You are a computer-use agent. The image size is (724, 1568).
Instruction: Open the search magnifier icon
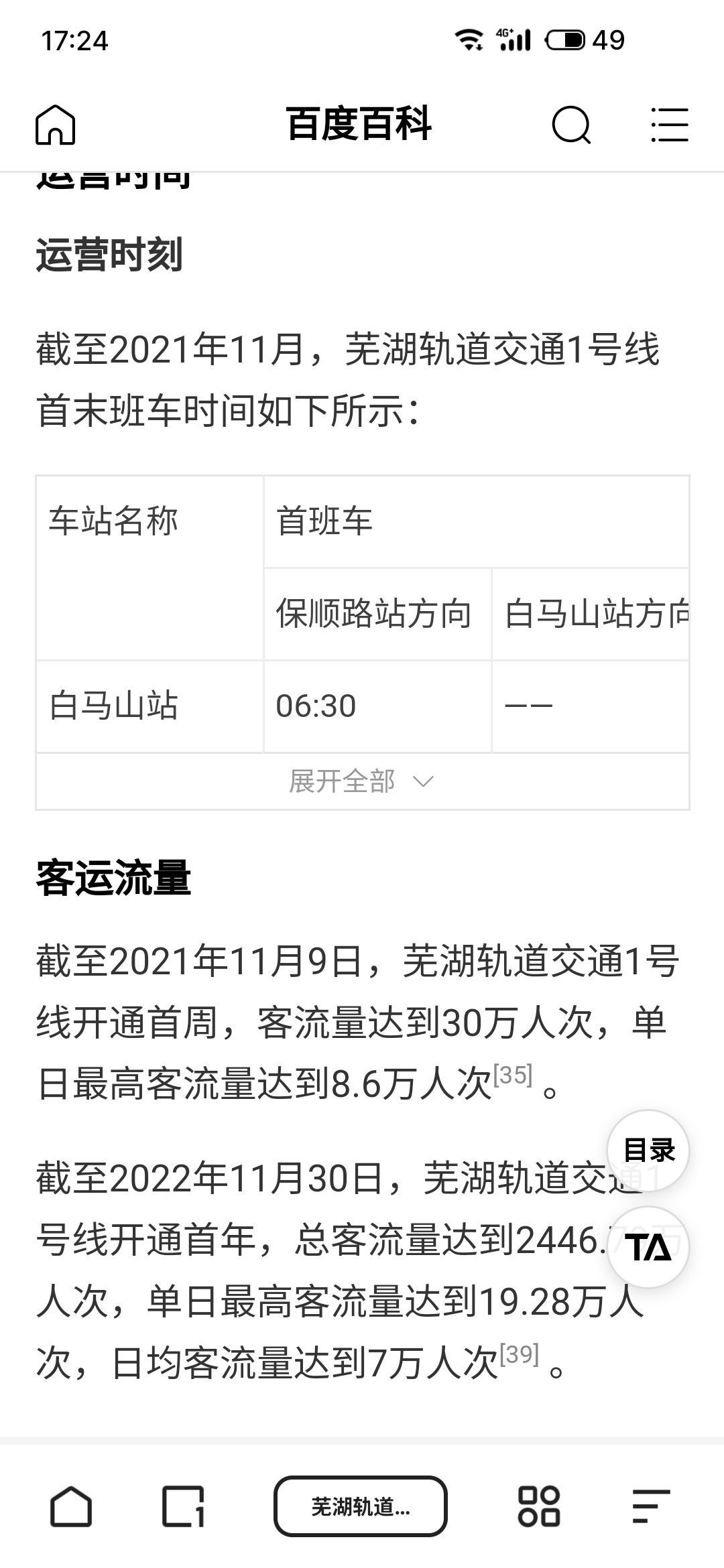click(571, 125)
